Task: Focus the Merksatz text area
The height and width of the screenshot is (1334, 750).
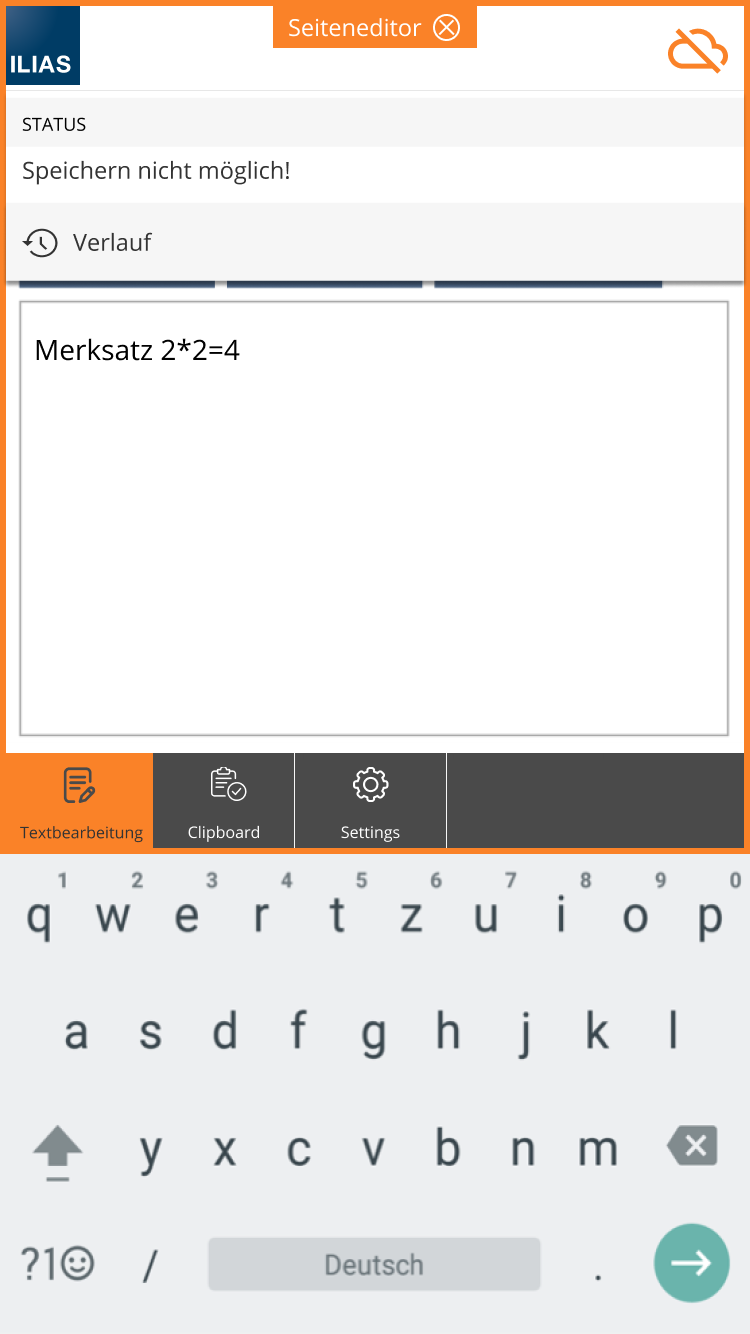Action: point(374,518)
